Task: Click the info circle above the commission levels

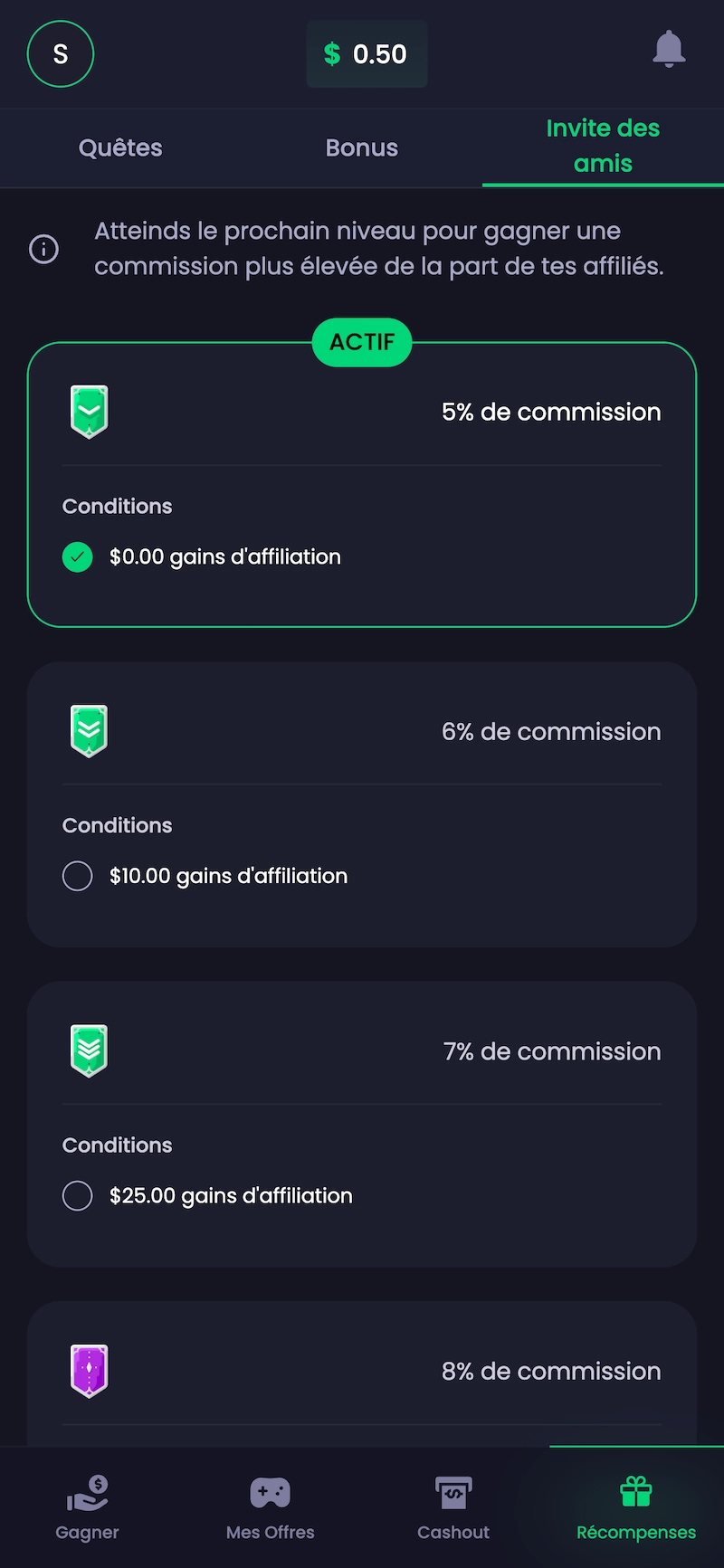Action: [x=43, y=249]
